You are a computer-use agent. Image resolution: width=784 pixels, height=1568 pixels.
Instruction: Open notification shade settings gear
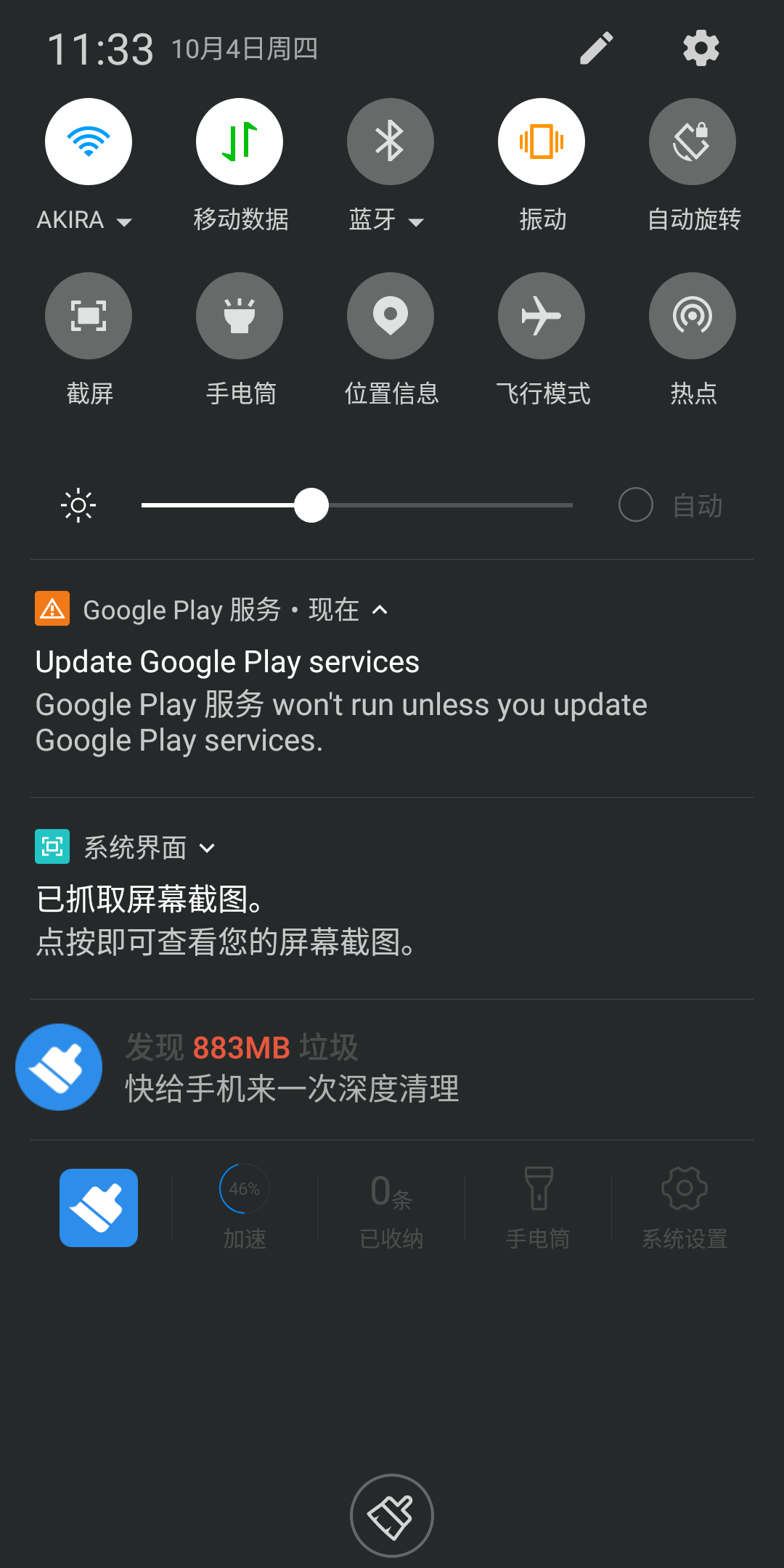(701, 48)
